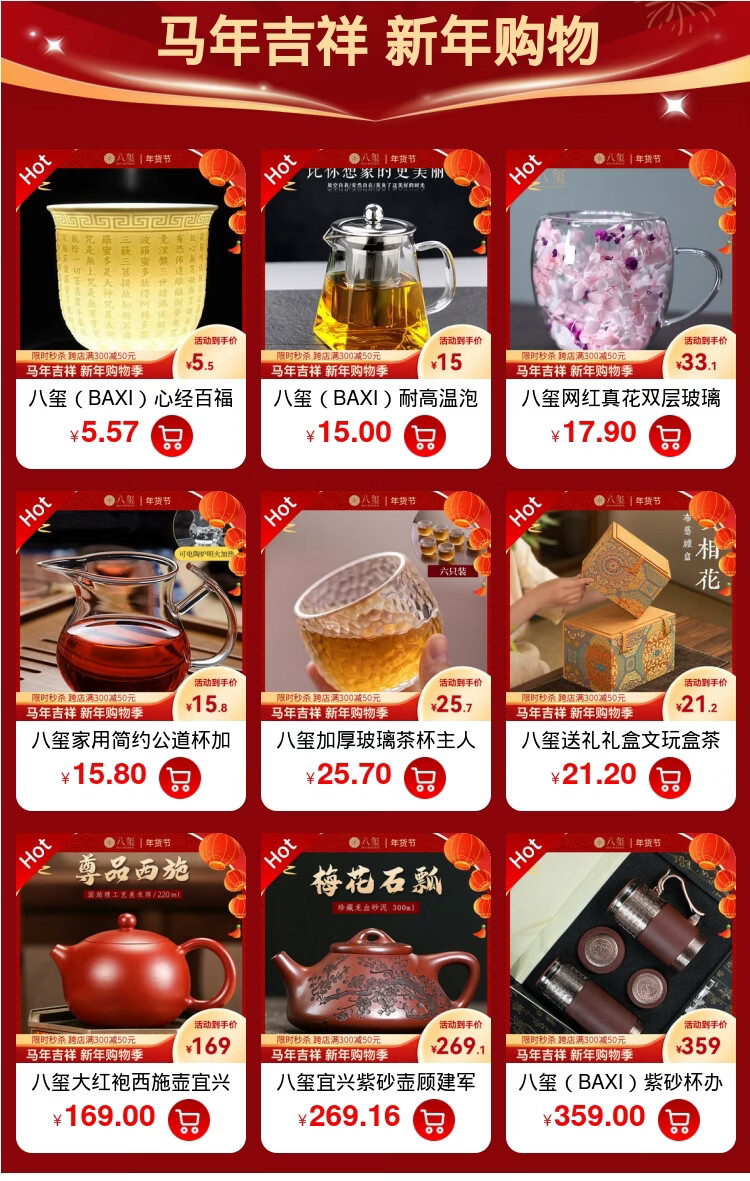Add the ¥169.00 西施壶 to cart
This screenshot has height=1181, width=750.
coord(189,1119)
